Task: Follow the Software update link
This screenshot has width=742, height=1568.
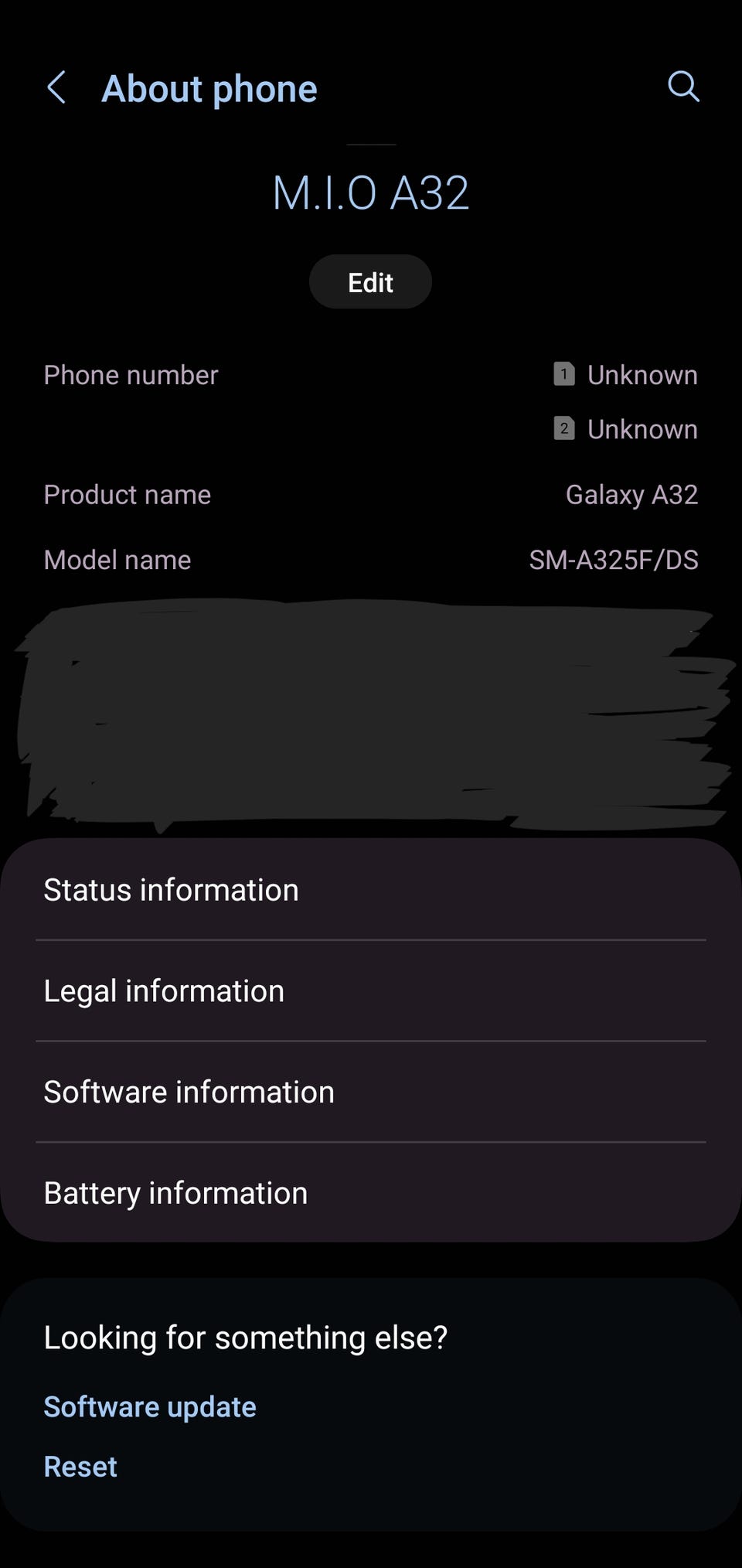Action: point(150,1406)
